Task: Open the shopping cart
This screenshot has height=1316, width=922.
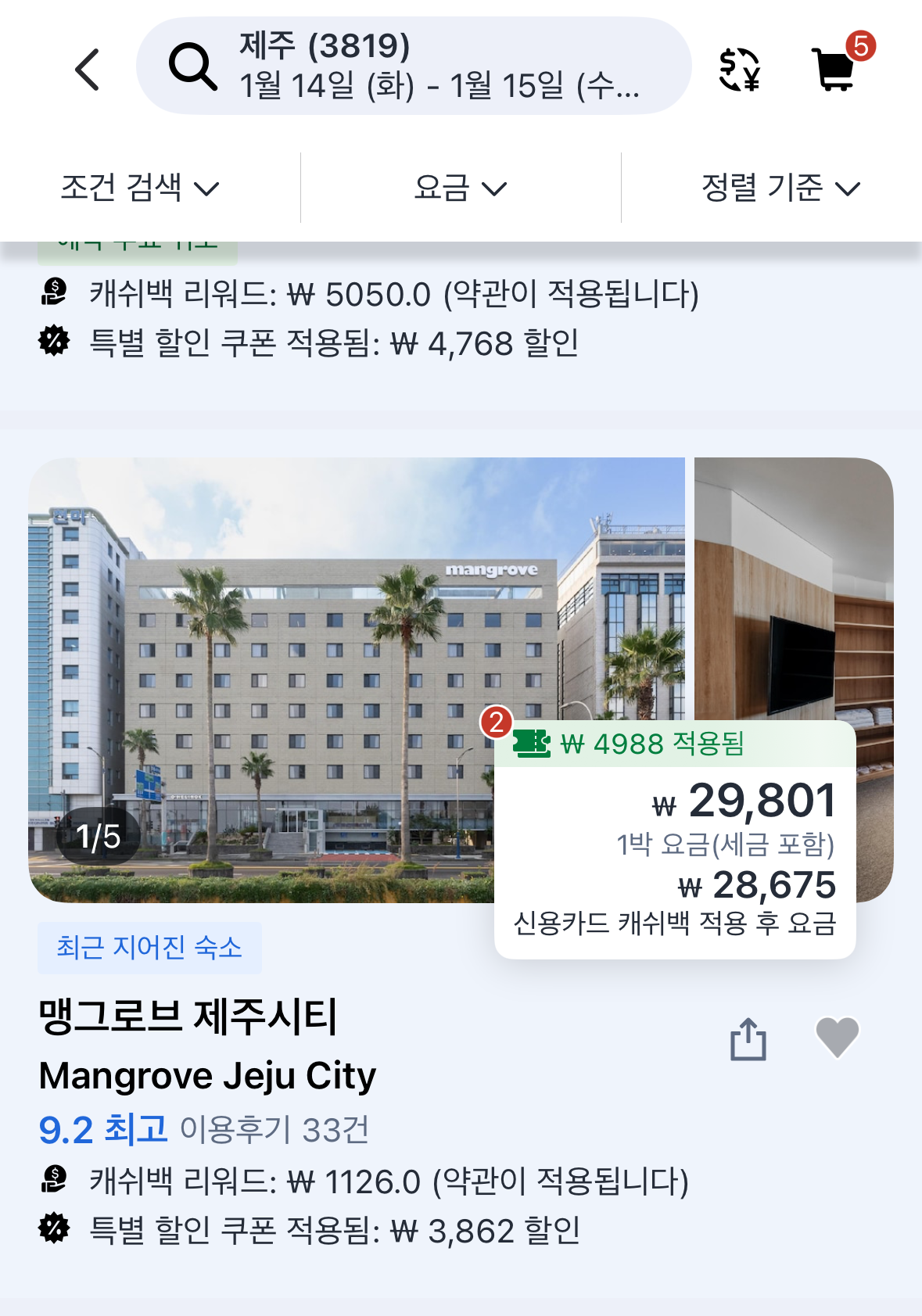Action: point(835,68)
